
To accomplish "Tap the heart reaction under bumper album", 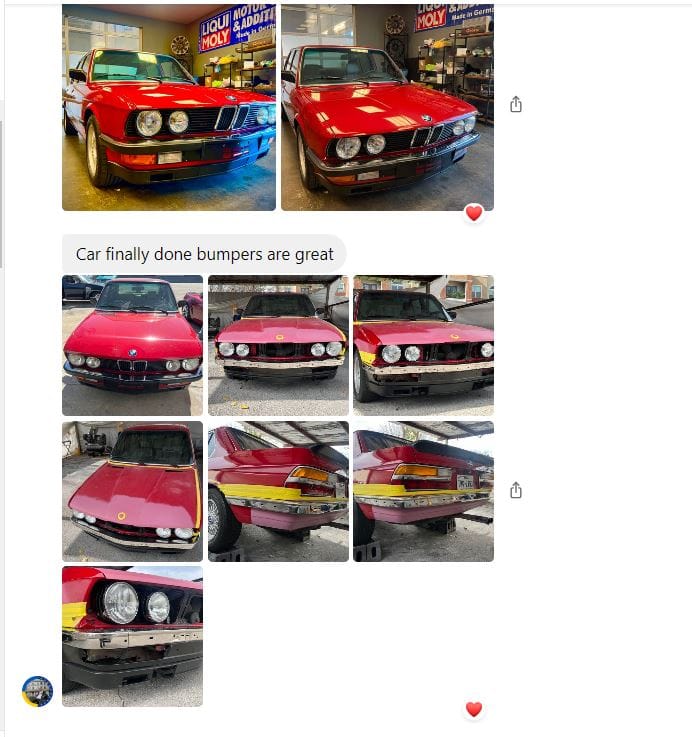I will pyautogui.click(x=474, y=709).
